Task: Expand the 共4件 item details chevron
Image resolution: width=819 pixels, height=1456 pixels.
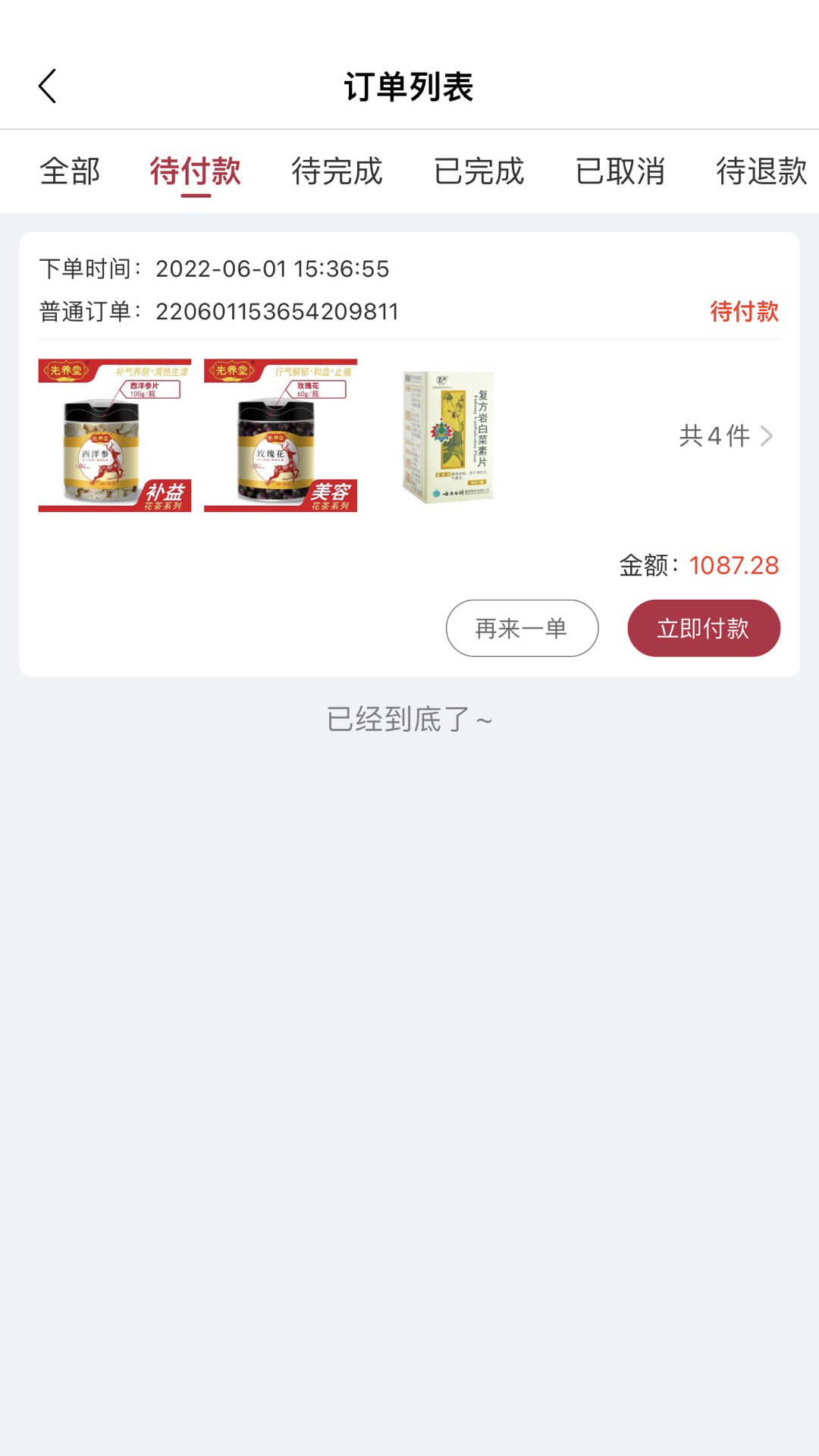Action: click(x=724, y=436)
